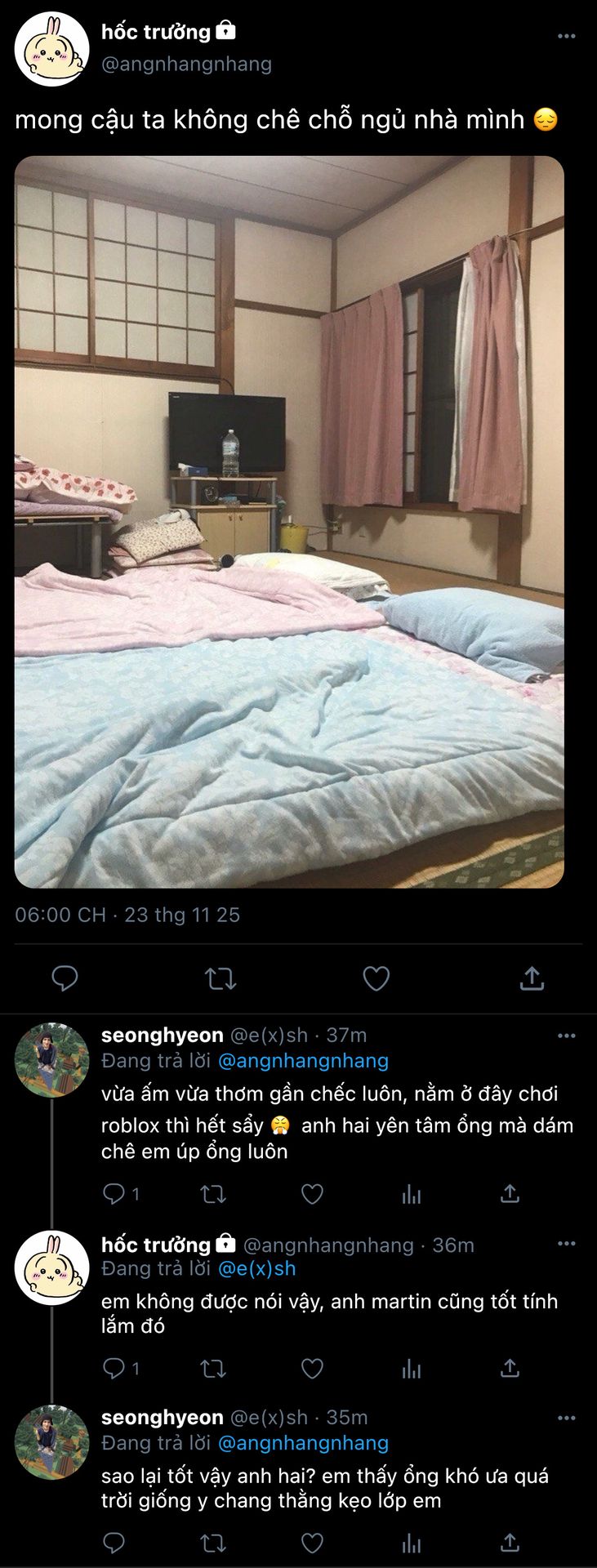Share hốc trưởng's 36m reply

[x=510, y=1368]
